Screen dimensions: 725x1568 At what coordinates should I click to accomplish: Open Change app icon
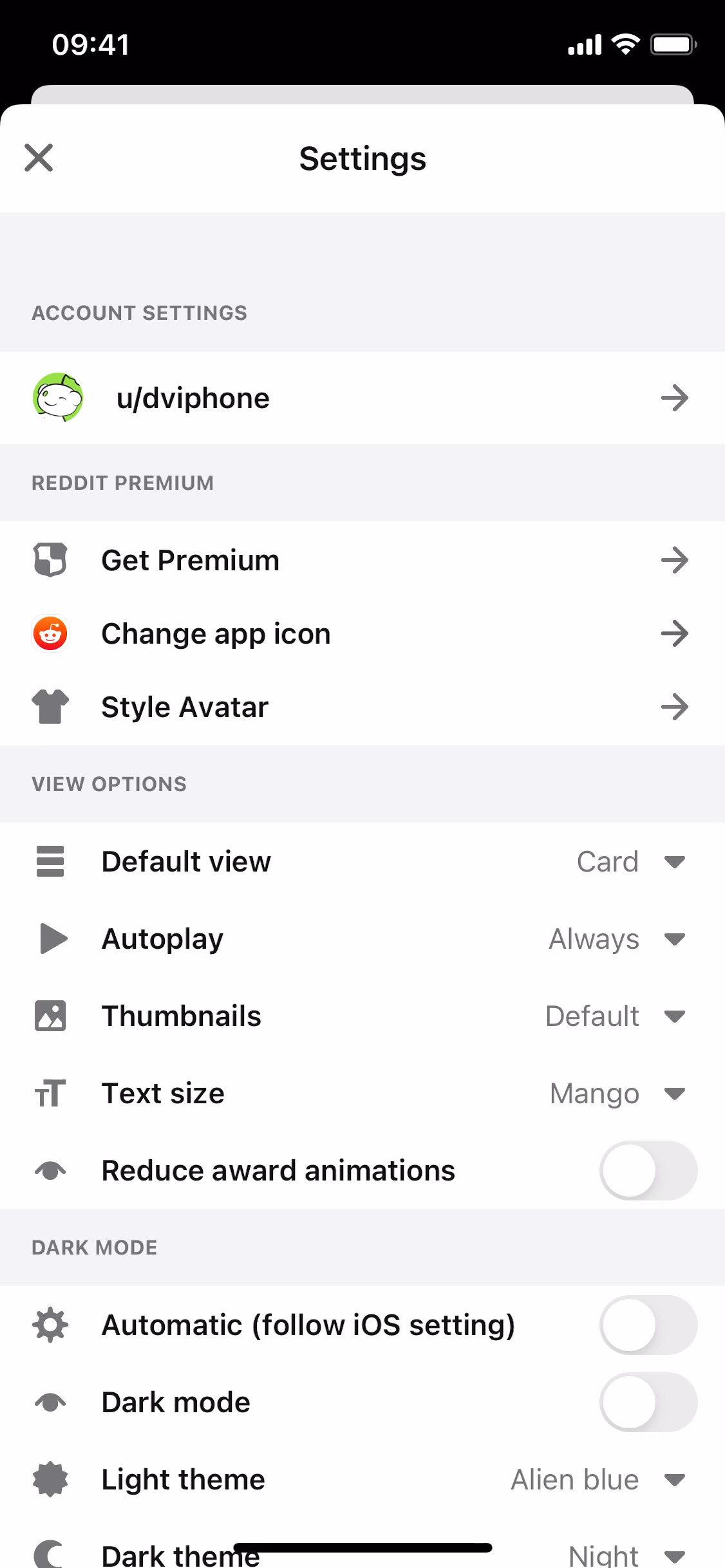362,633
